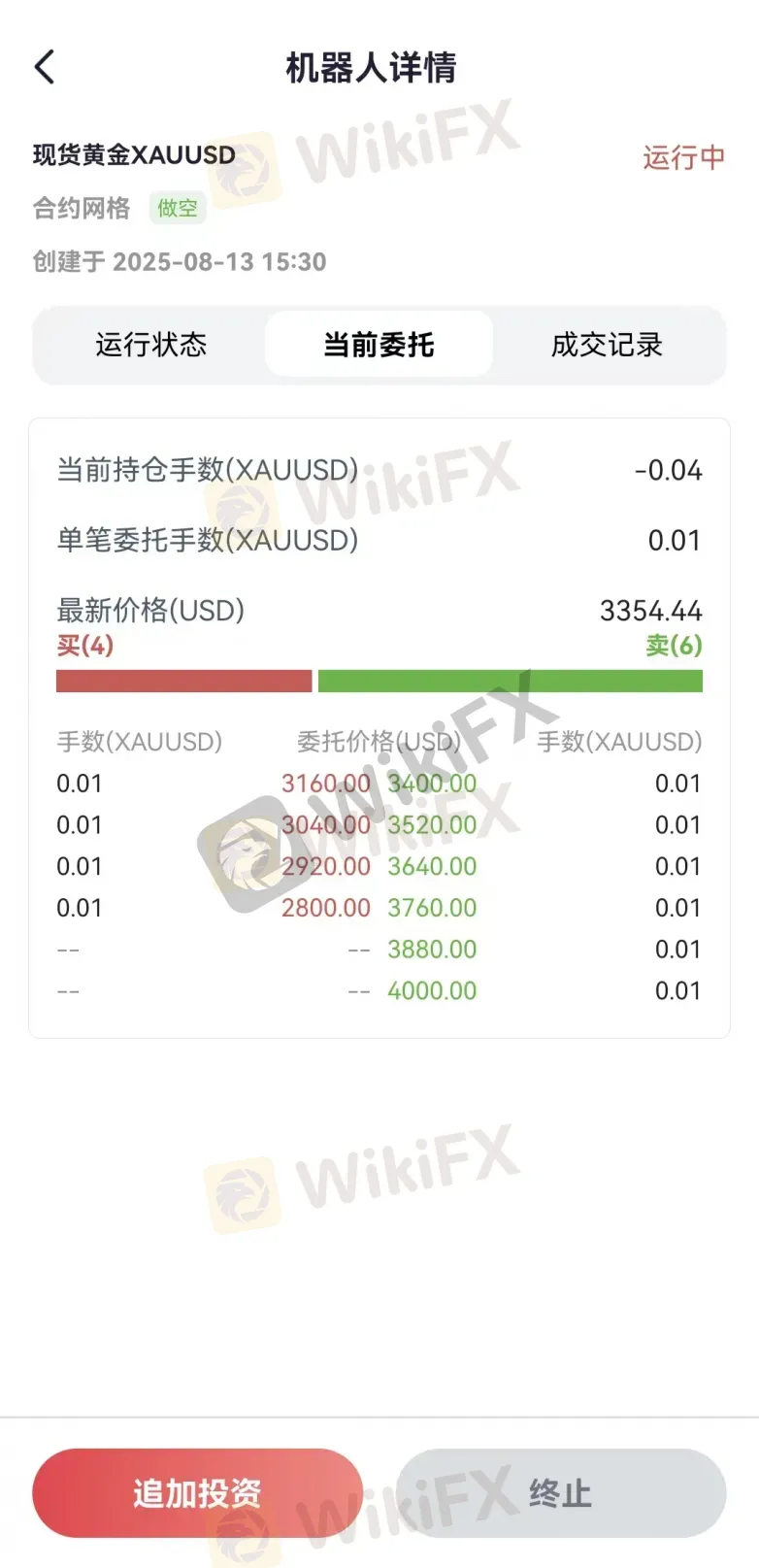Open the 成交记录 tab
The width and height of the screenshot is (759, 1568).
(607, 344)
